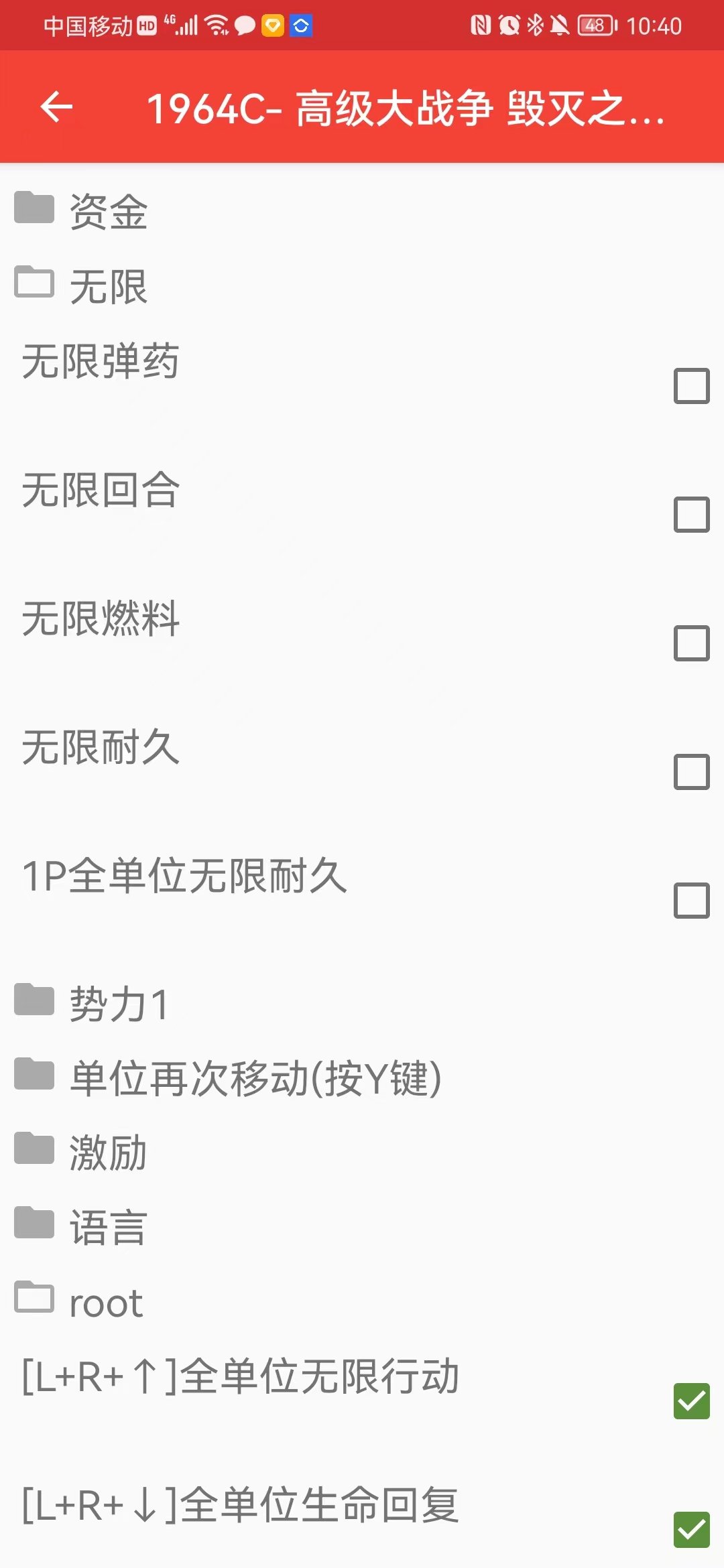The image size is (724, 1568).
Task: Turn on 无限燃料 cheat
Action: (x=691, y=643)
